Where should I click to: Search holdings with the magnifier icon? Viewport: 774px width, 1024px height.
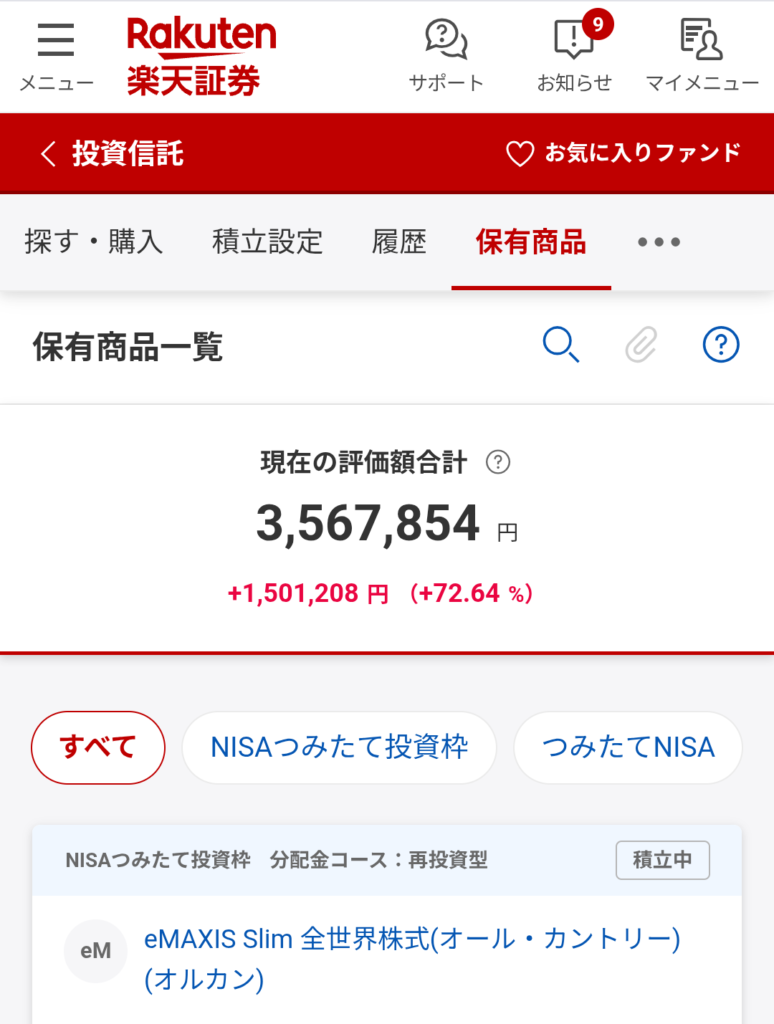pos(560,344)
